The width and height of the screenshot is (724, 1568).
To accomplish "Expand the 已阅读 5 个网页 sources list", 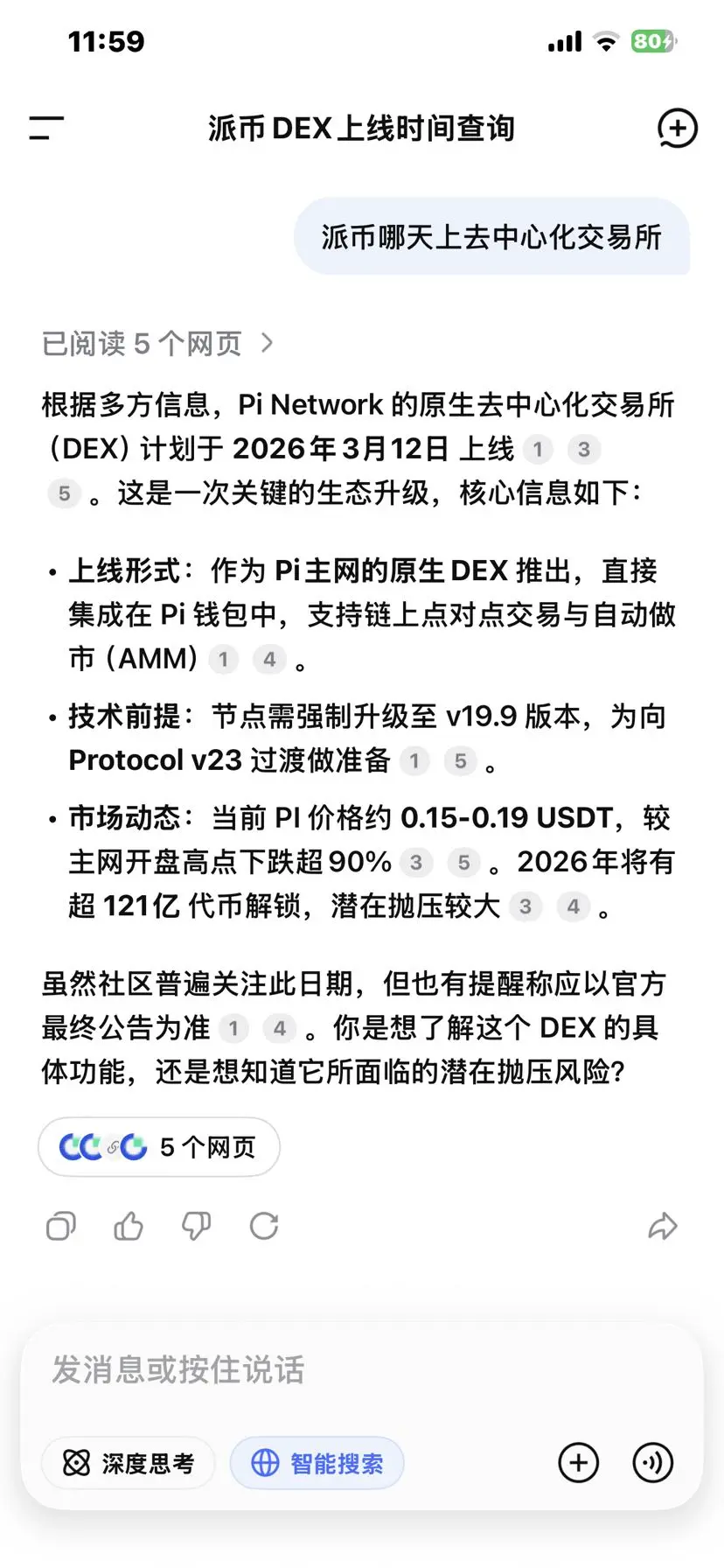I will [157, 344].
